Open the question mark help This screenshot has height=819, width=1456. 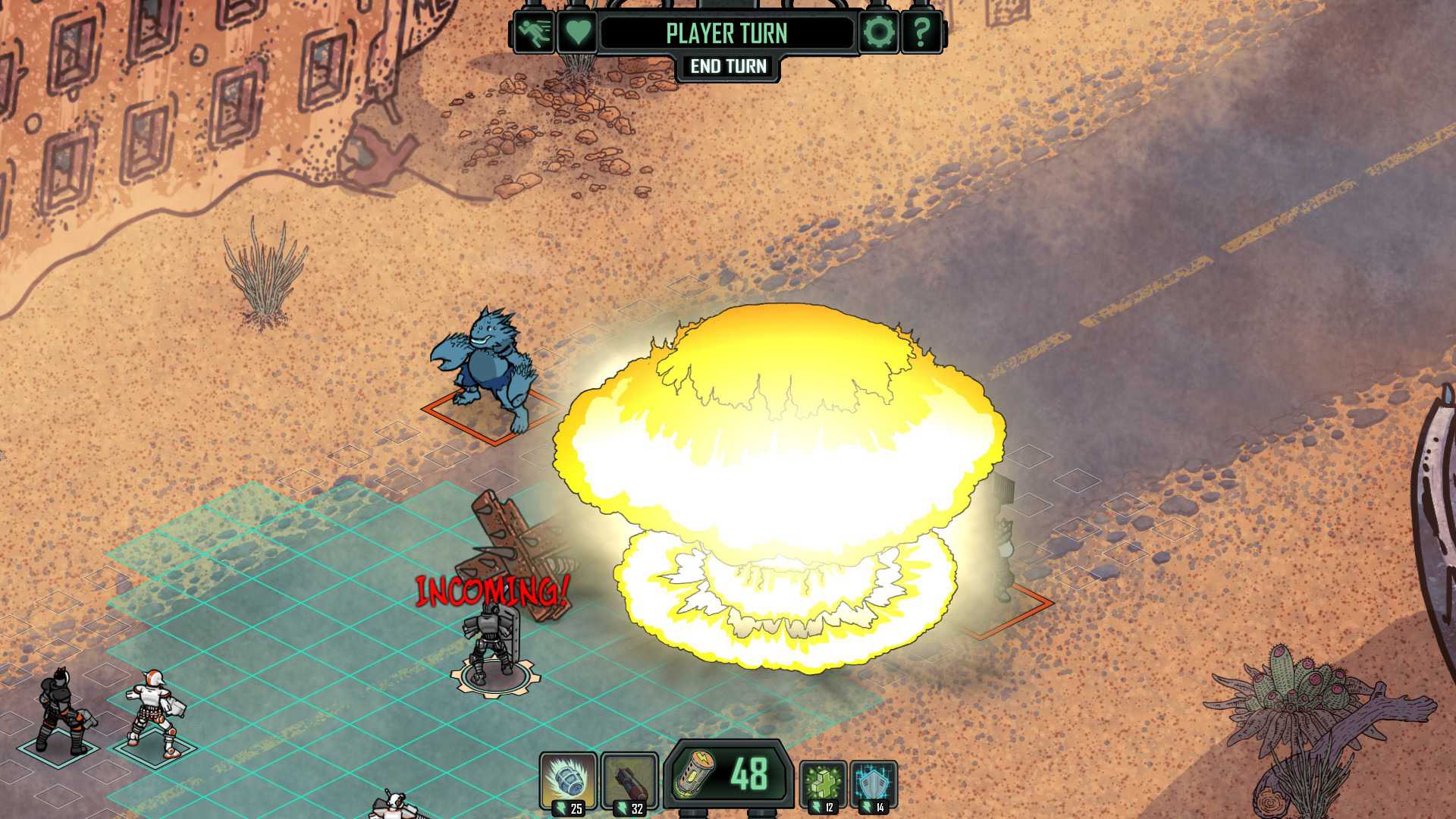tap(921, 33)
